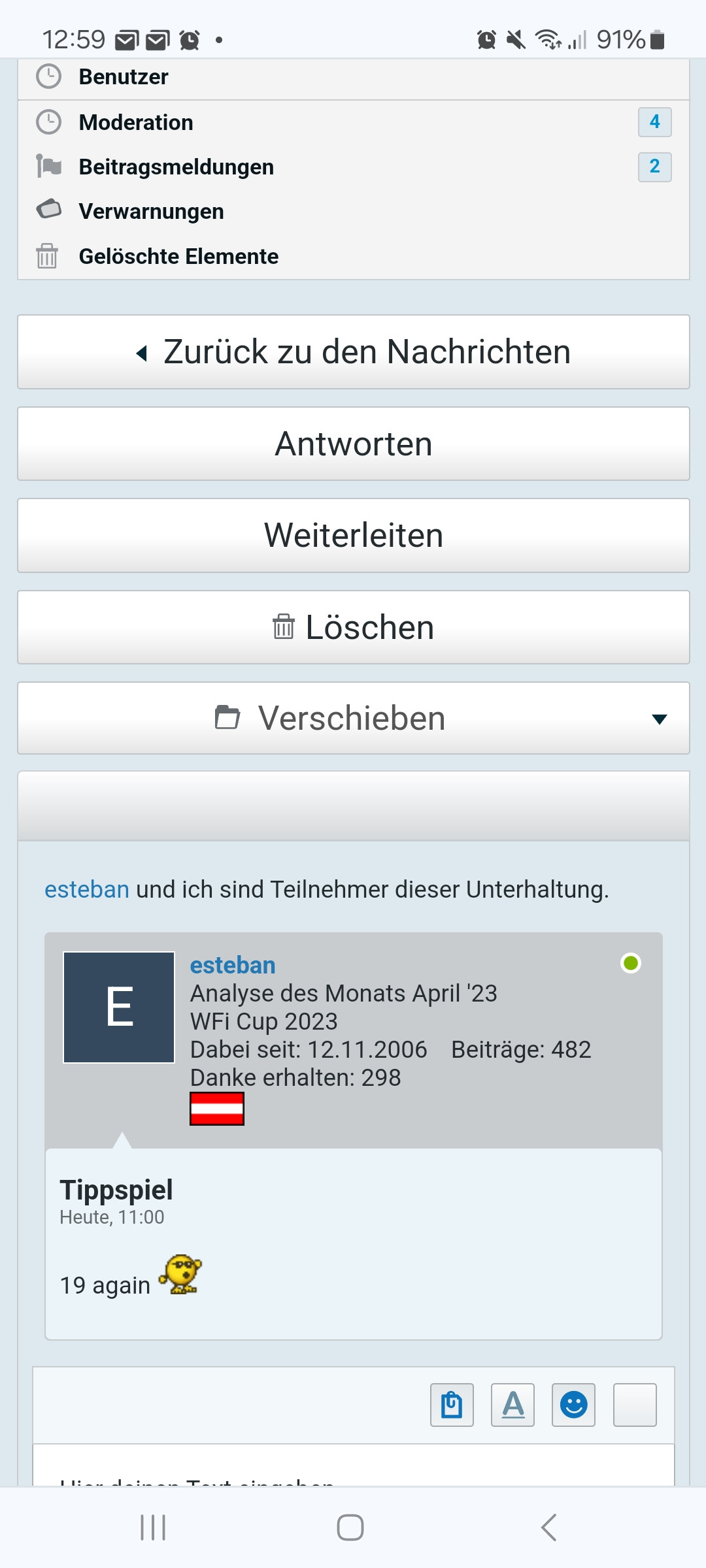706x1568 pixels.
Task: Open the Benutzer menu entry
Action: 353,77
